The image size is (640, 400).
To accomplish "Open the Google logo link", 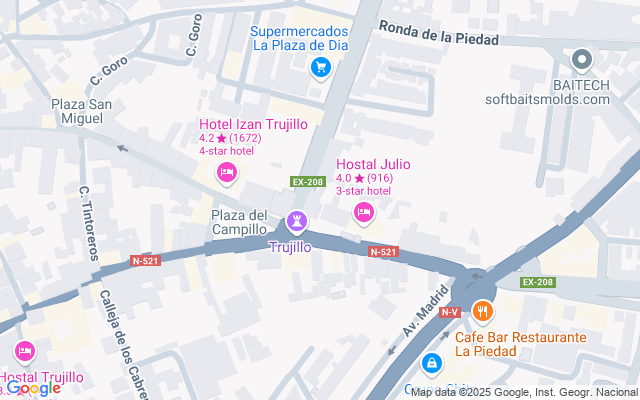I will [x=33, y=388].
